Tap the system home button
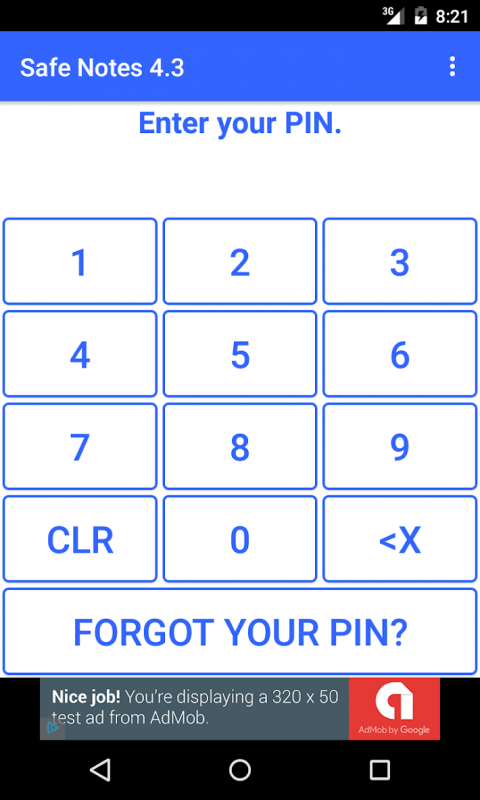480x800 pixels. point(240,769)
